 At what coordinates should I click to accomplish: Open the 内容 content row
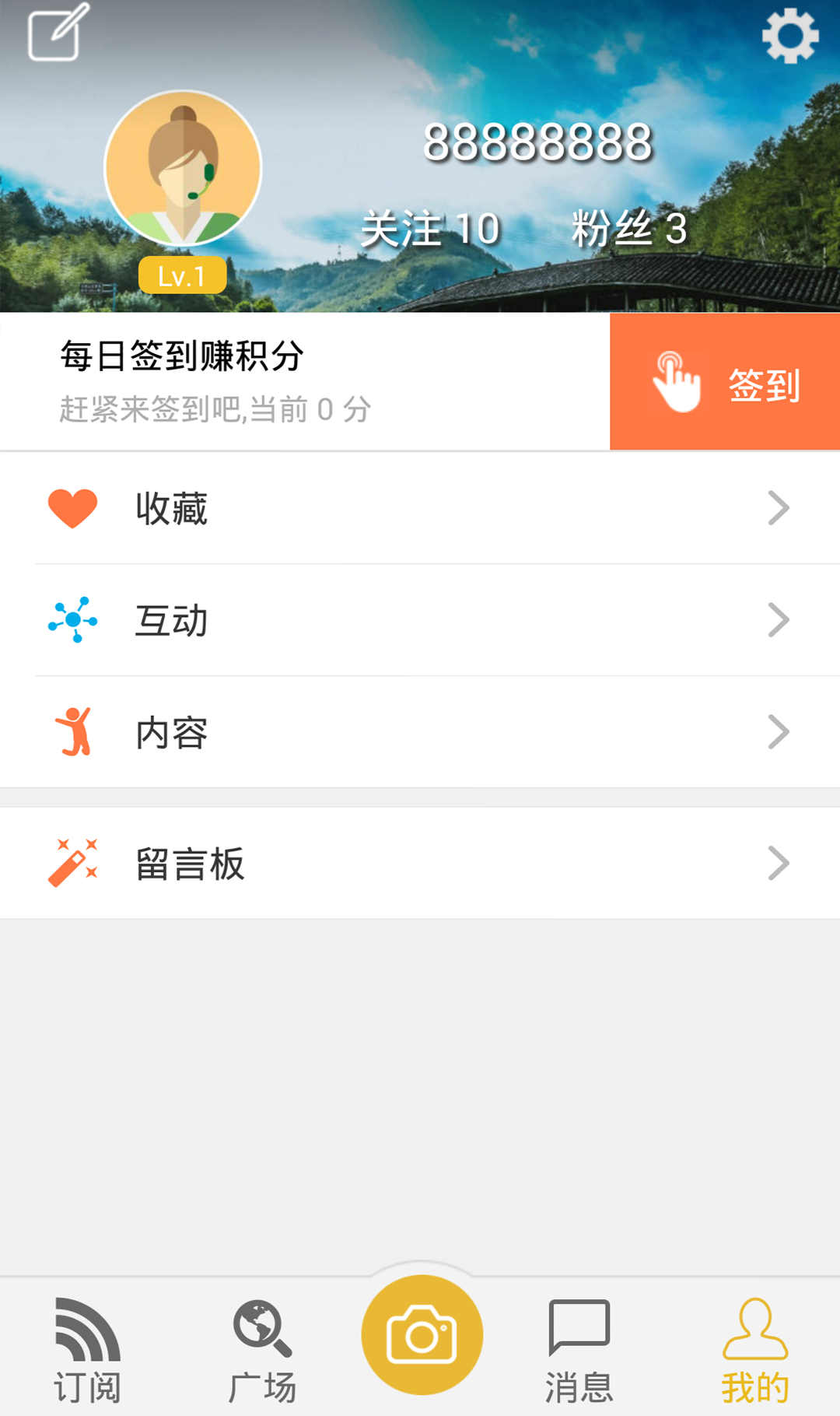pos(420,732)
